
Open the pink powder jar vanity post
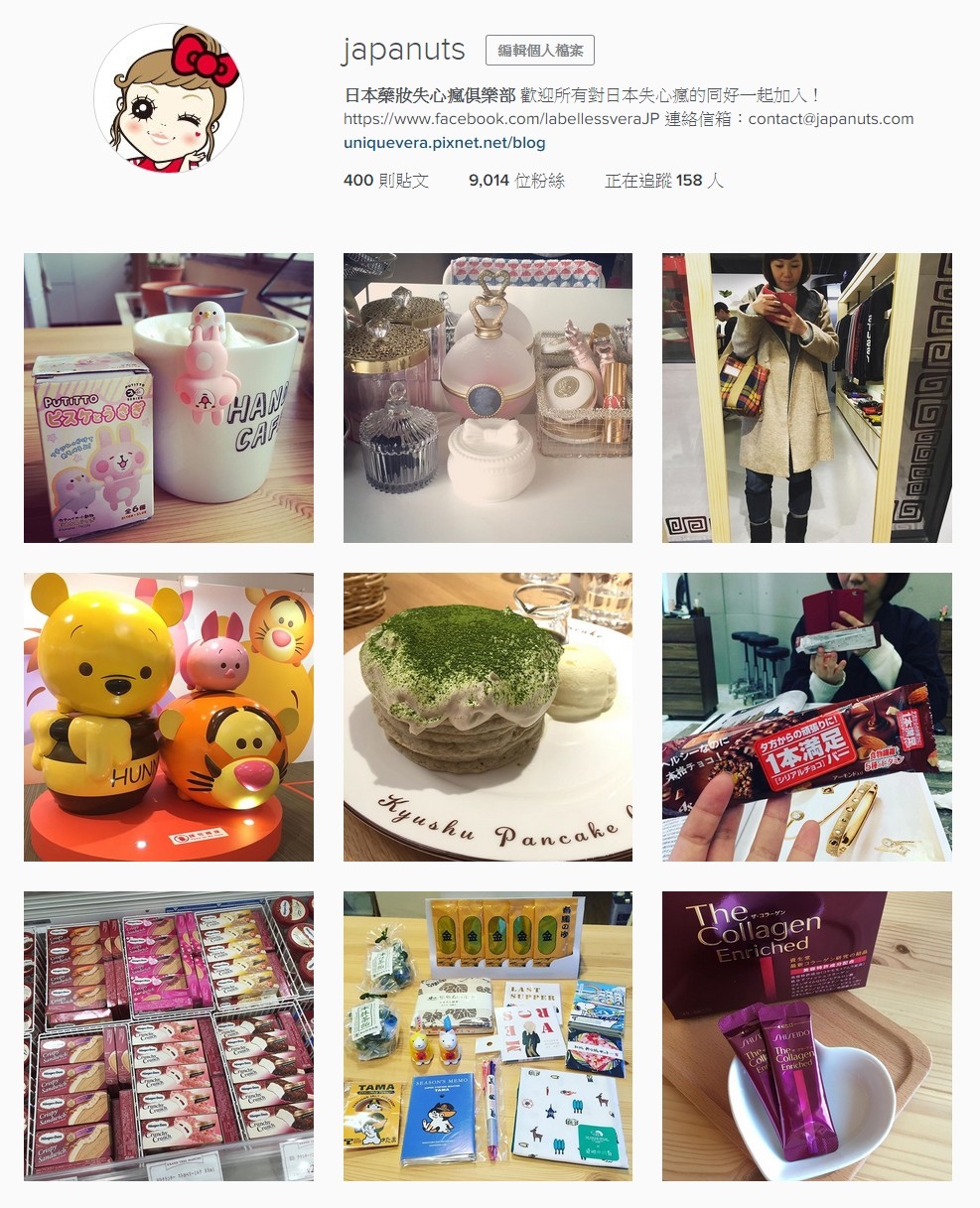coord(488,398)
